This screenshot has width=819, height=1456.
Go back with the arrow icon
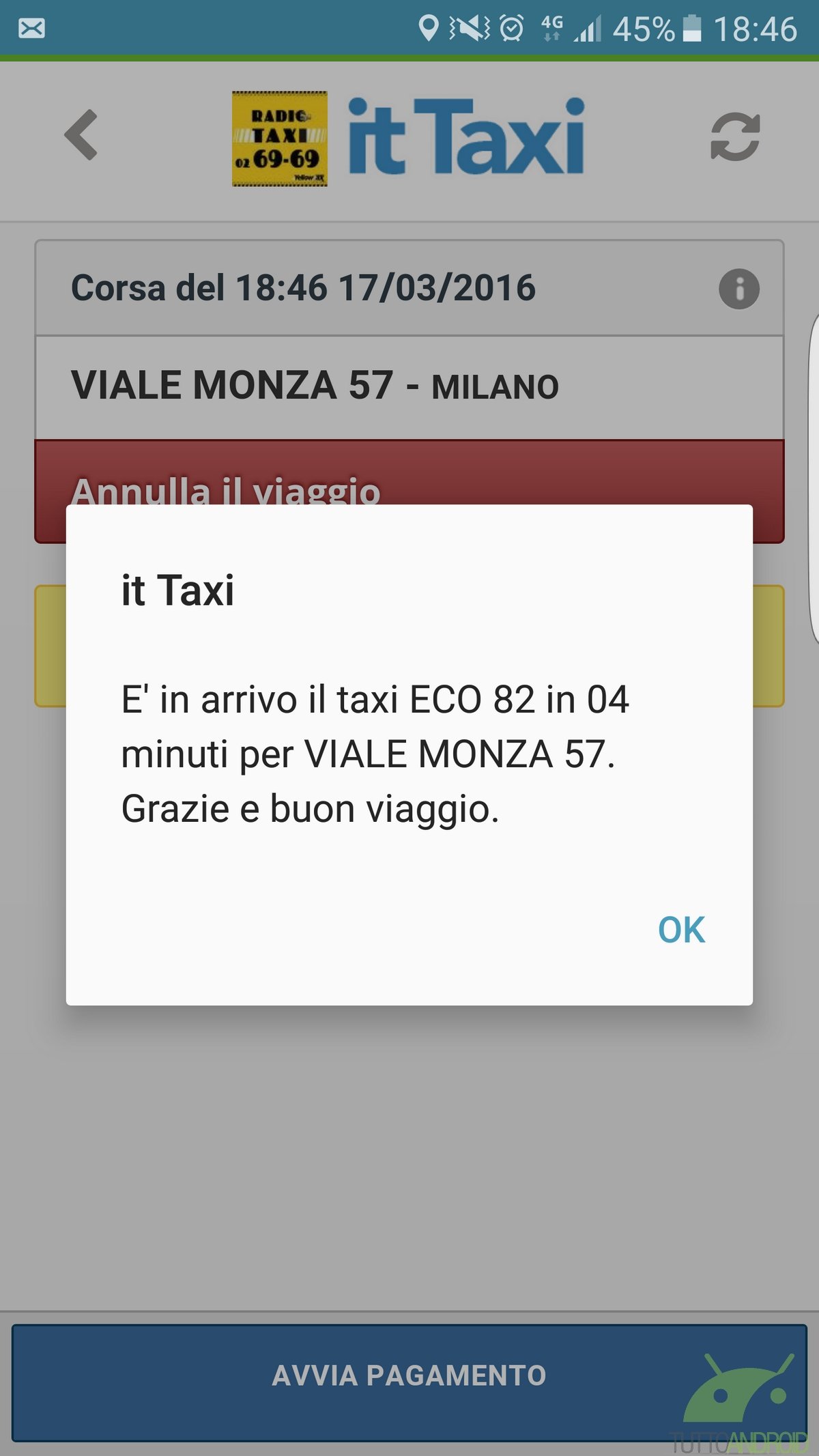pos(81,136)
